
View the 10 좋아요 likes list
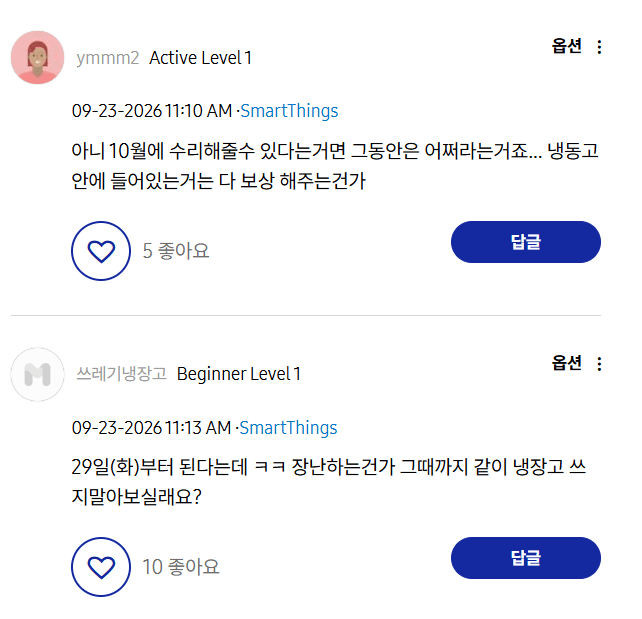click(181, 567)
